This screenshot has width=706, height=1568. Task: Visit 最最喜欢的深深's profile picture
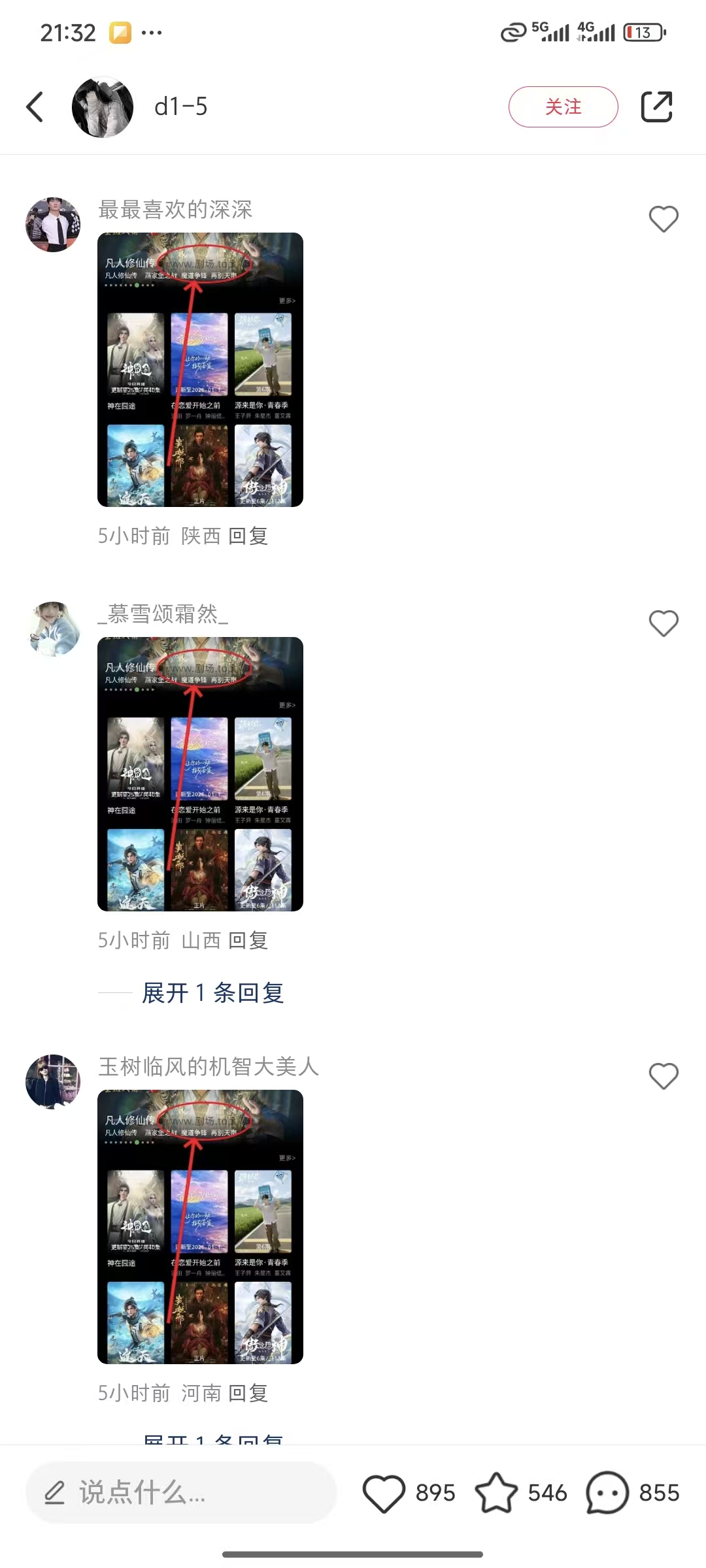click(53, 225)
